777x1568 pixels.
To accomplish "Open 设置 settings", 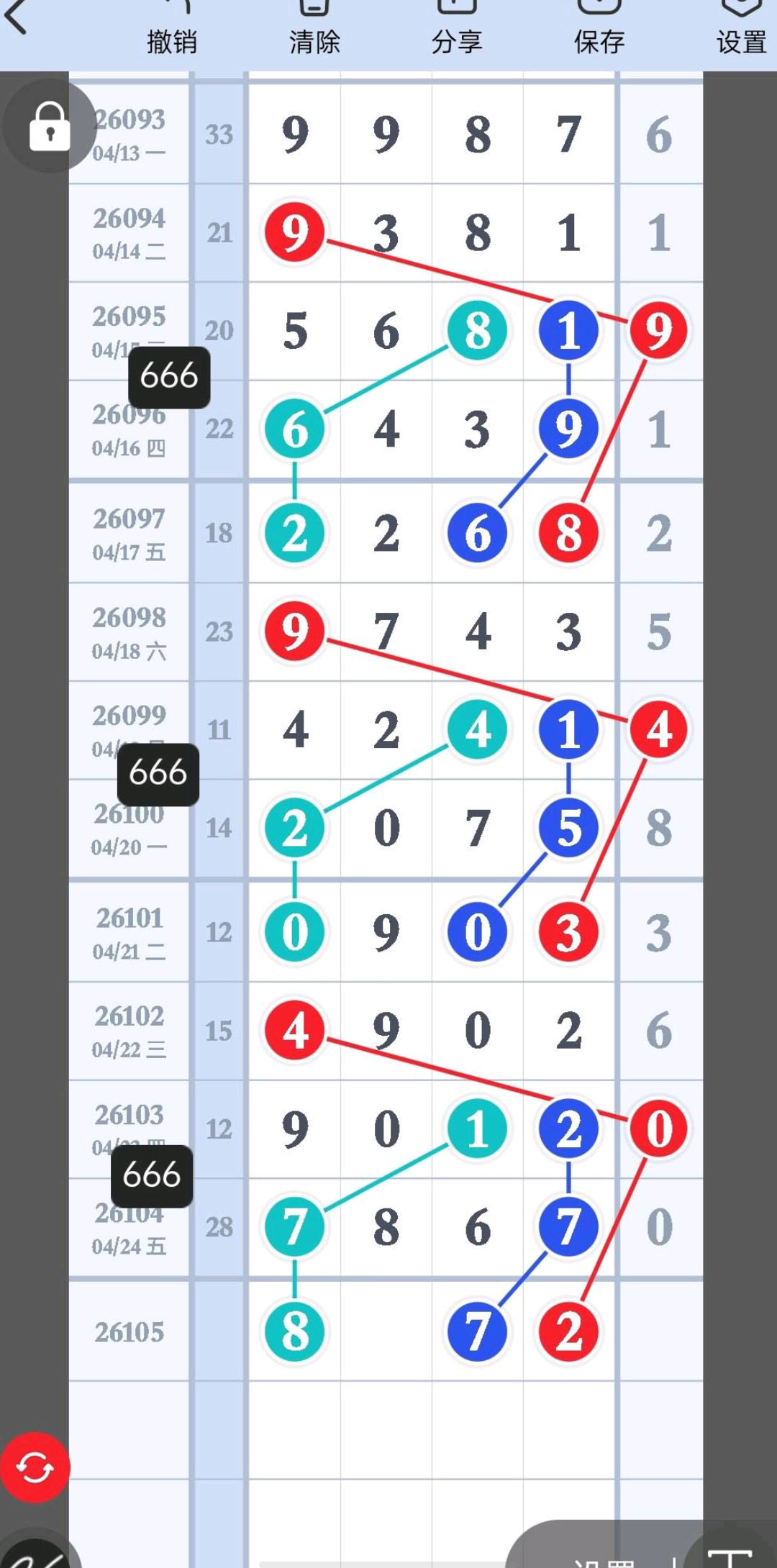I will click(741, 32).
